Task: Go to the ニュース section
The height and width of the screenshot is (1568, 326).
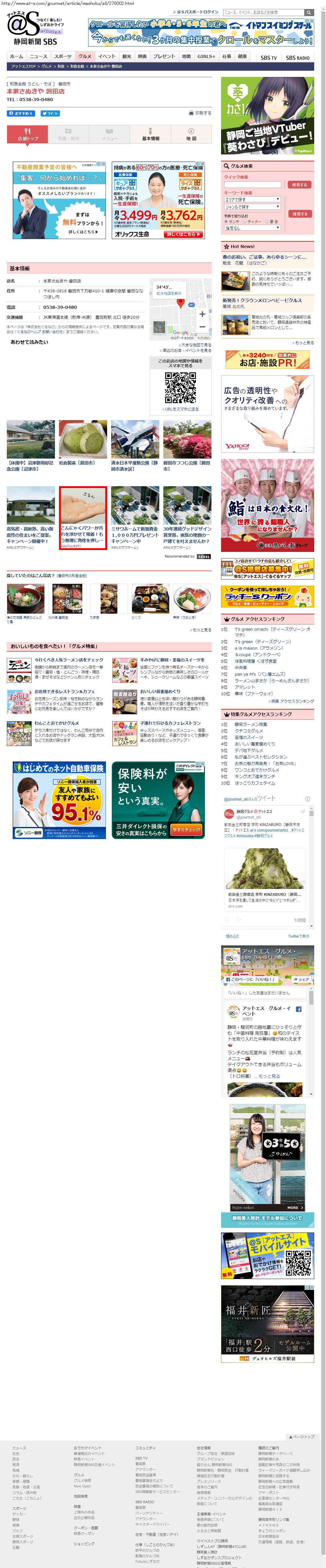Action: (38, 57)
